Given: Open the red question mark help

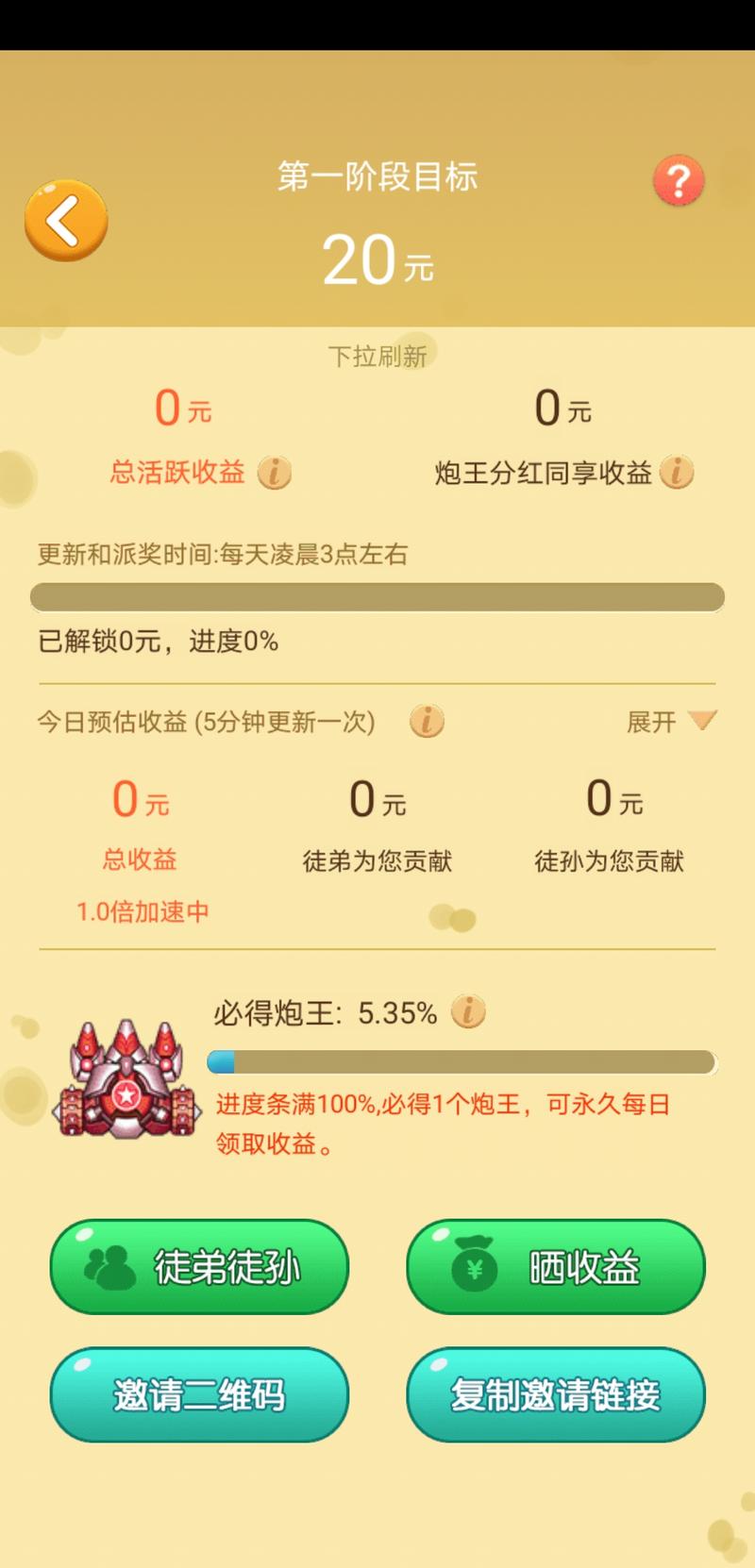Looking at the screenshot, I should tap(679, 180).
